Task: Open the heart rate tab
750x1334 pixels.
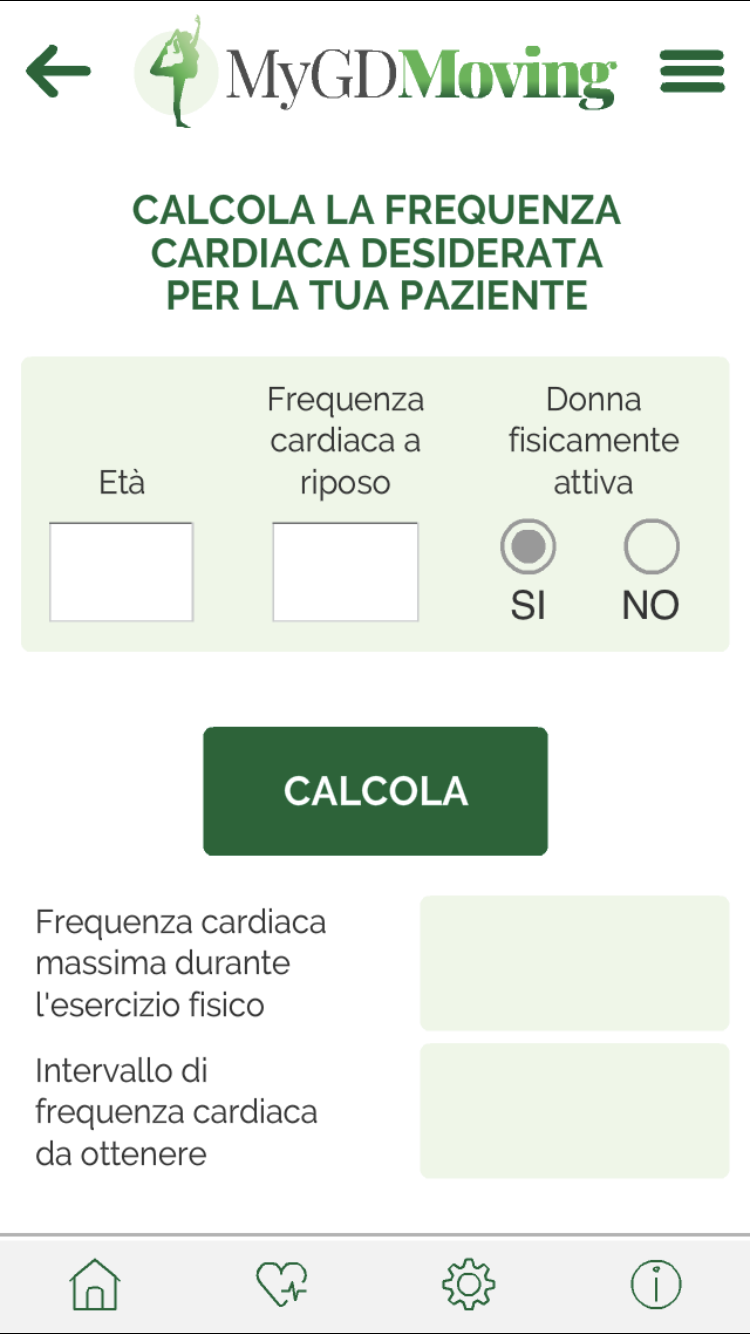Action: tap(282, 1284)
